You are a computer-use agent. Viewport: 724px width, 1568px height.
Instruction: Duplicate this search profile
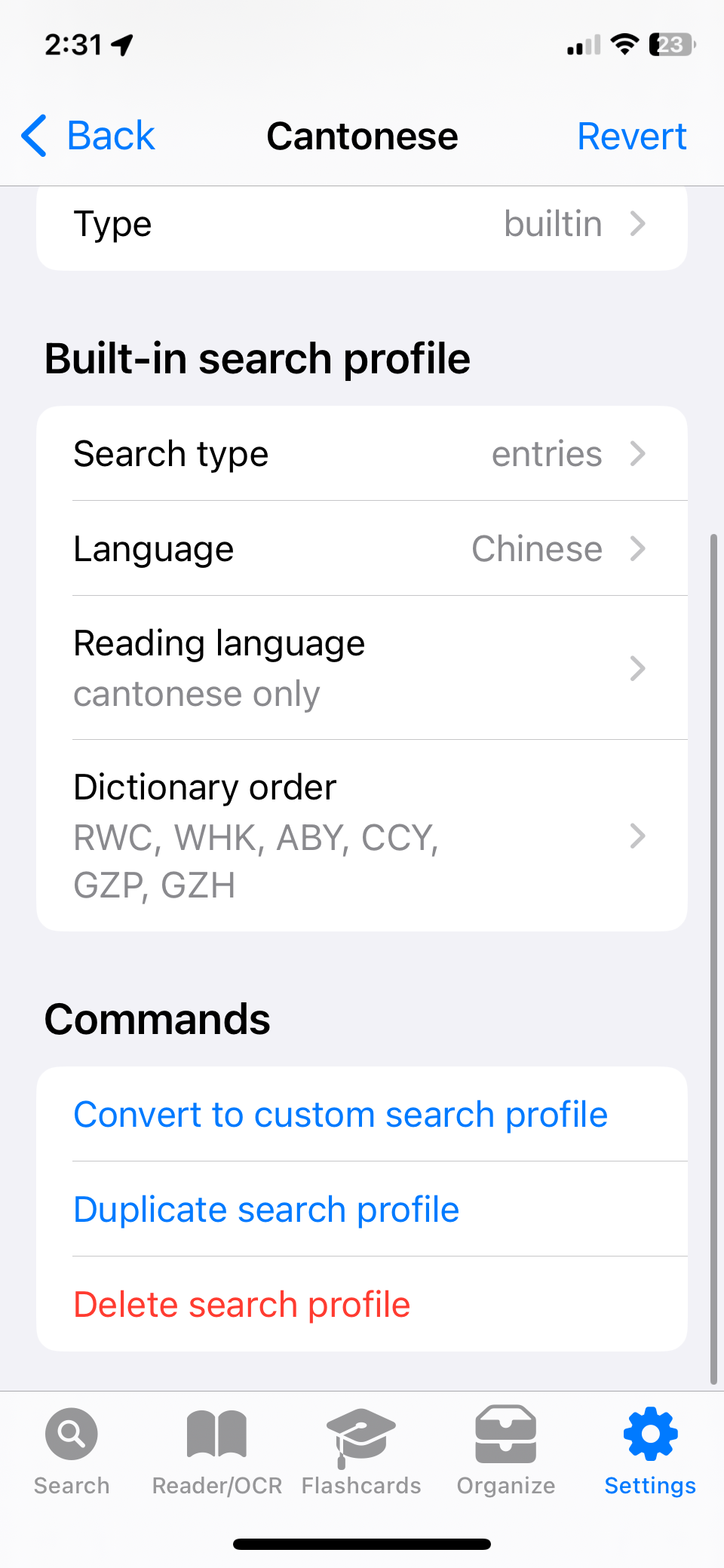(x=266, y=1210)
